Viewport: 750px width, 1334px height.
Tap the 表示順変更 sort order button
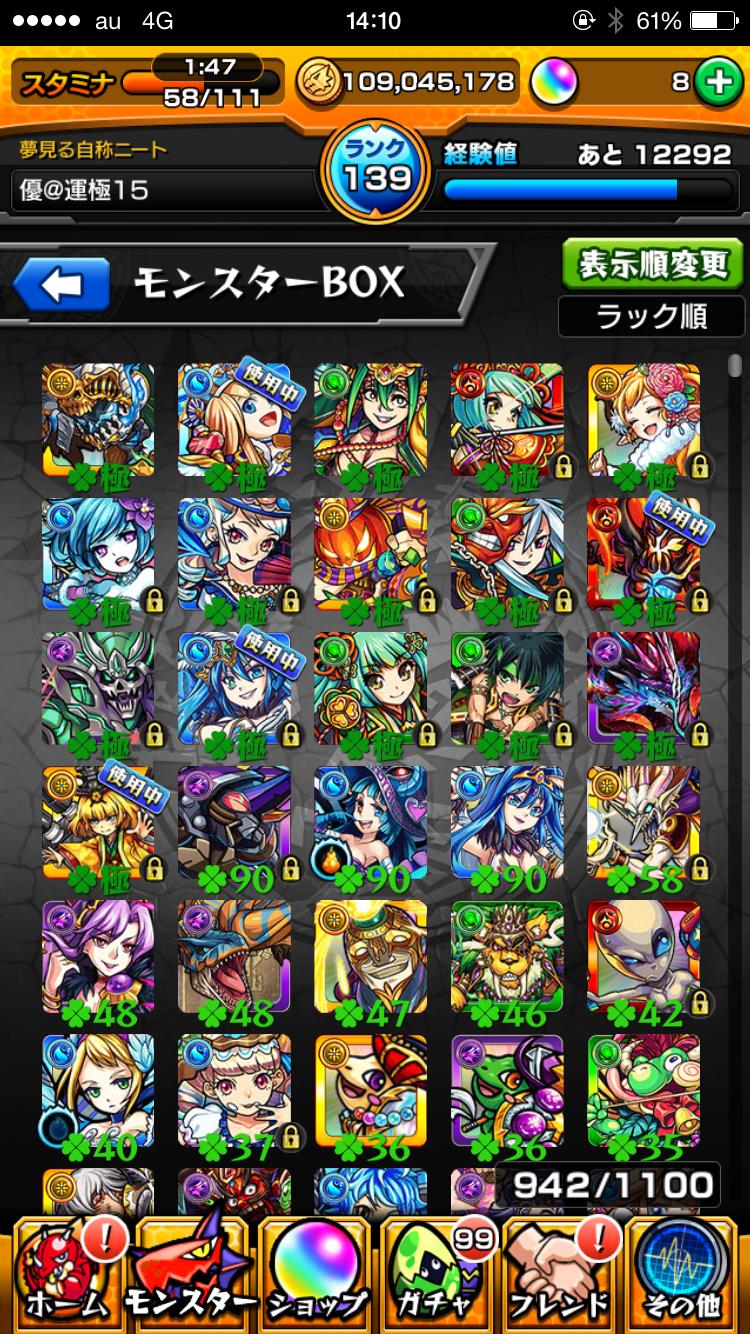tap(653, 265)
